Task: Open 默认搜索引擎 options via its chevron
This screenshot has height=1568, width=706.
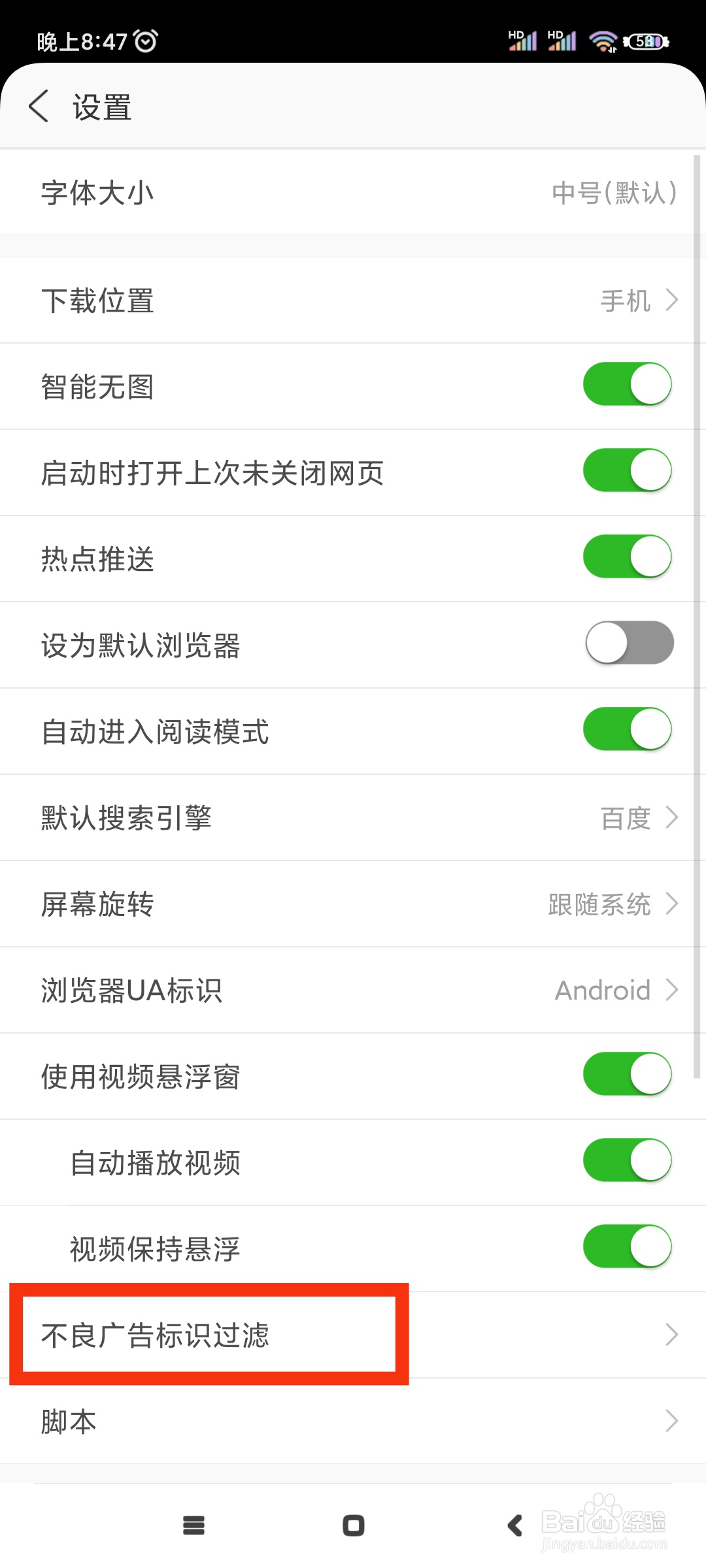Action: pos(673,818)
